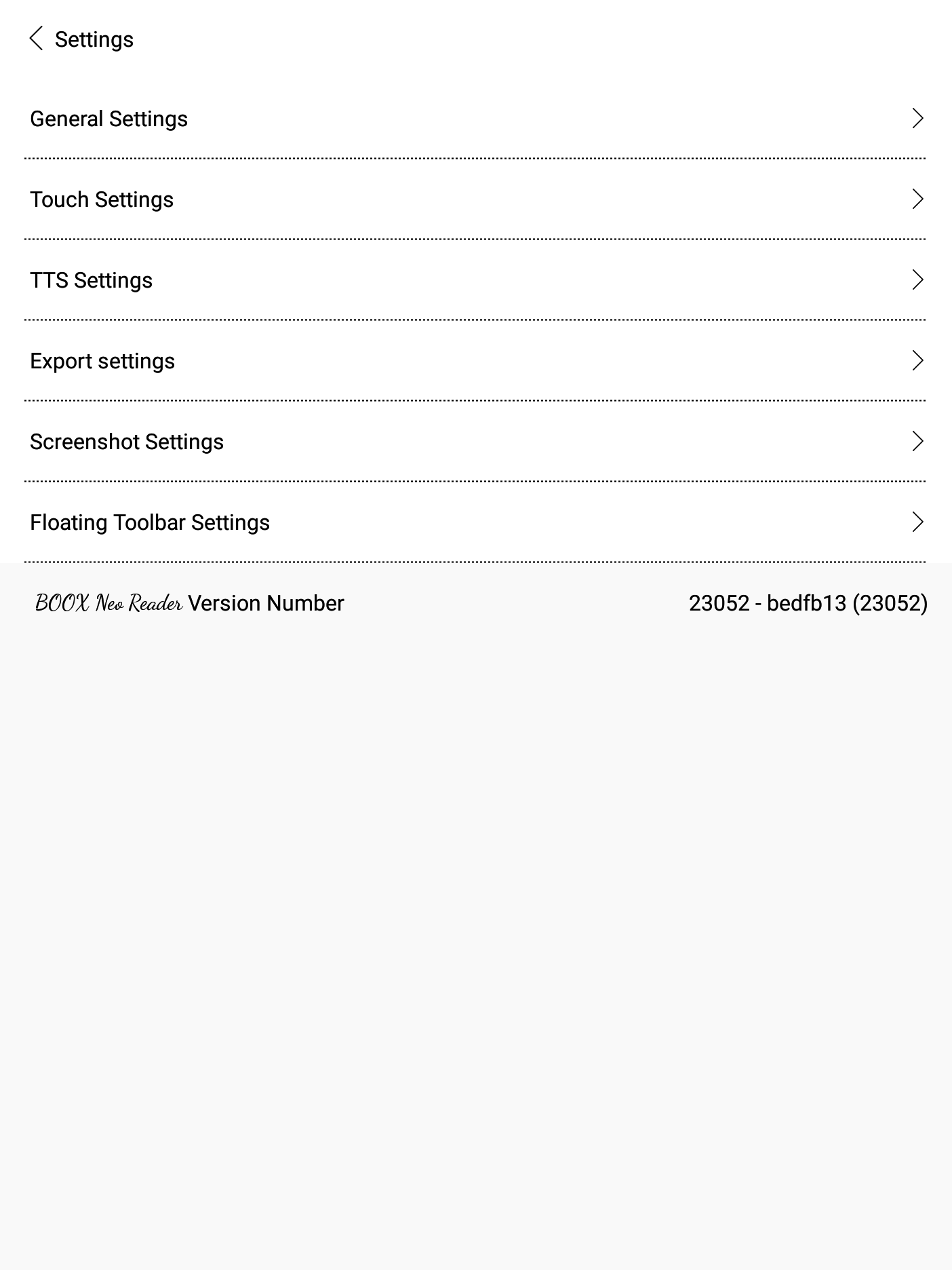Go back from Settings

pyautogui.click(x=37, y=39)
